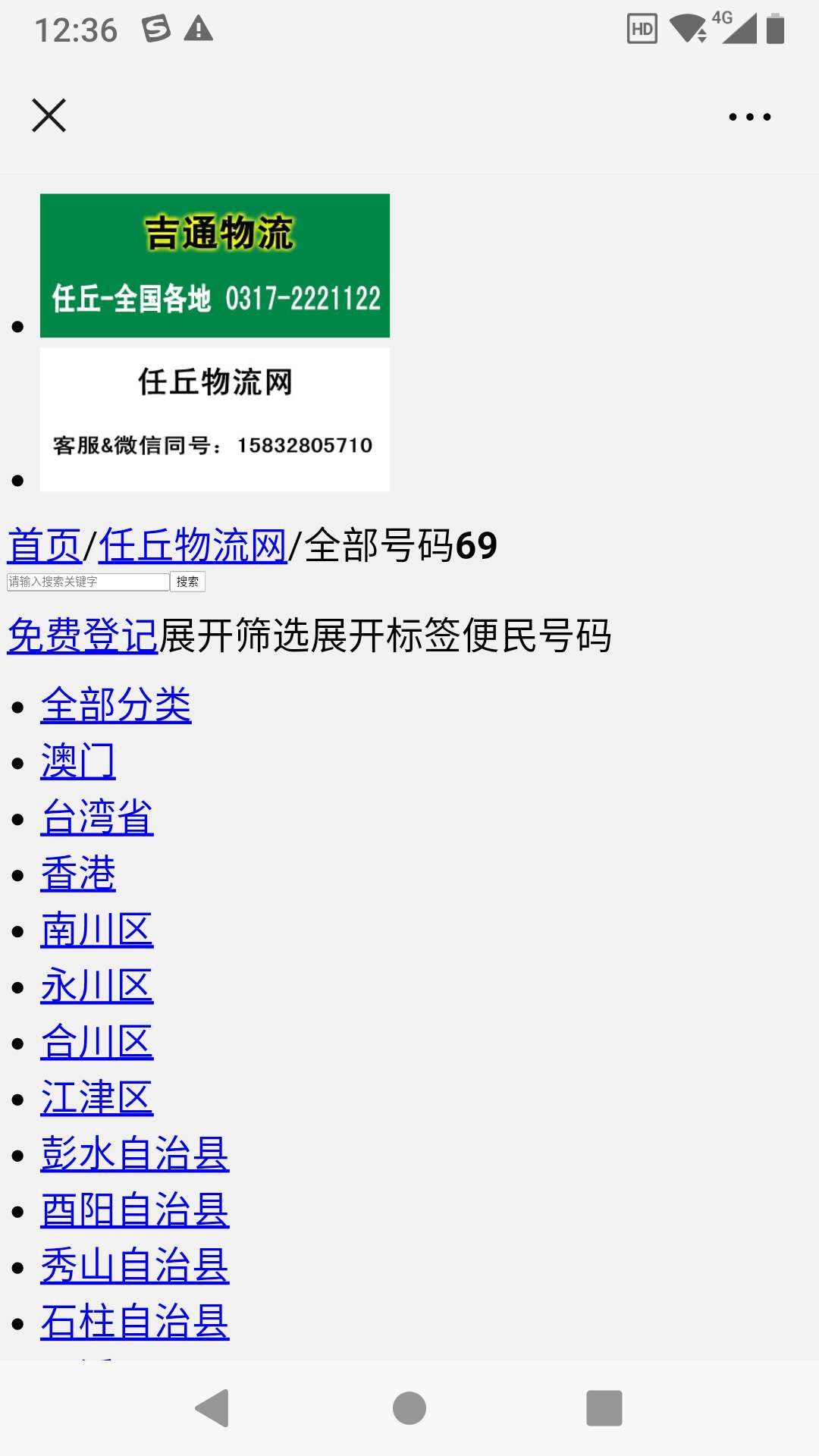Focus the search keyword field
The height and width of the screenshot is (1456, 819).
tap(88, 582)
